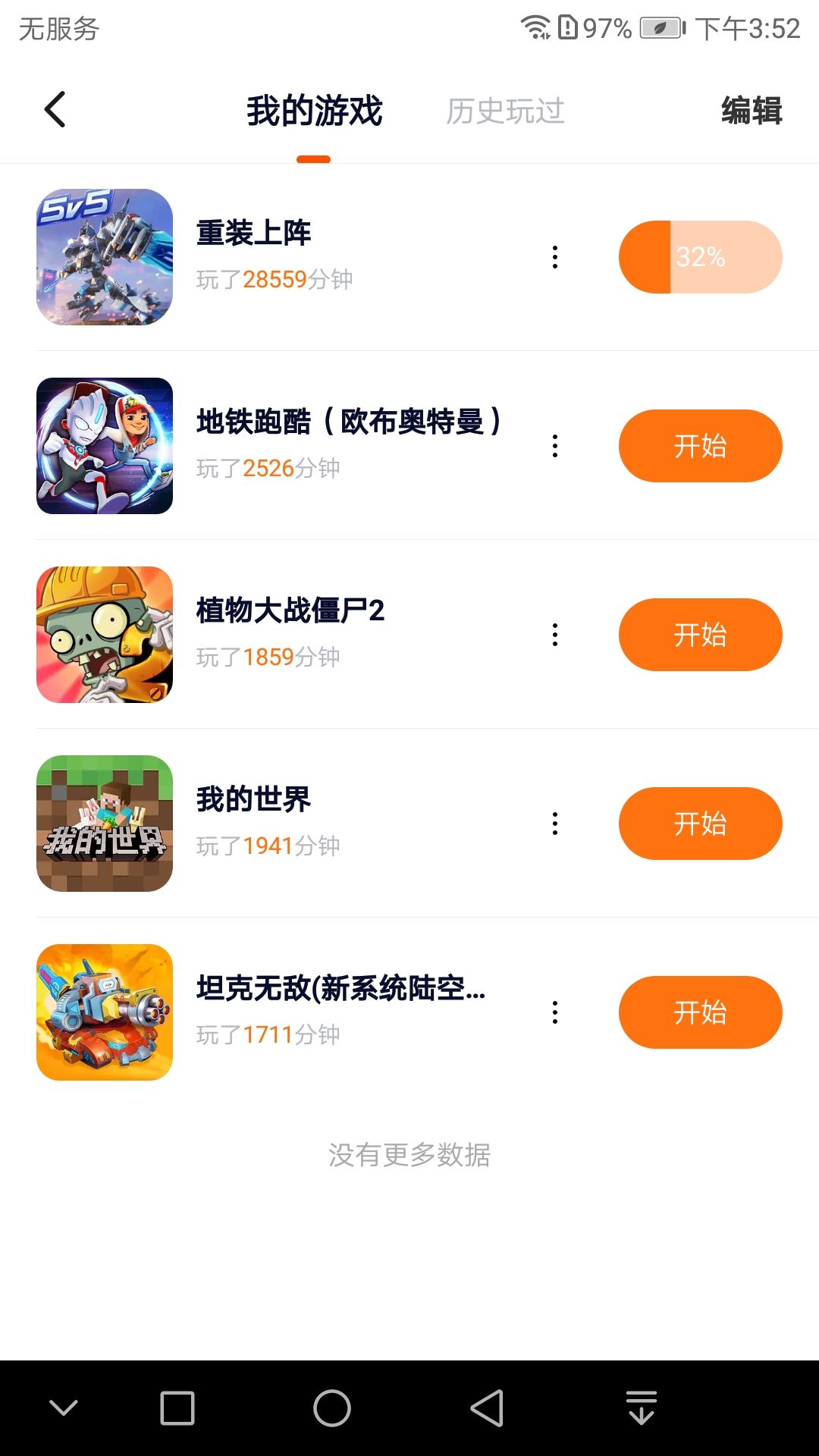Open the 植物大战僵尸2 game entry
This screenshot has height=1456, width=819.
tap(105, 635)
